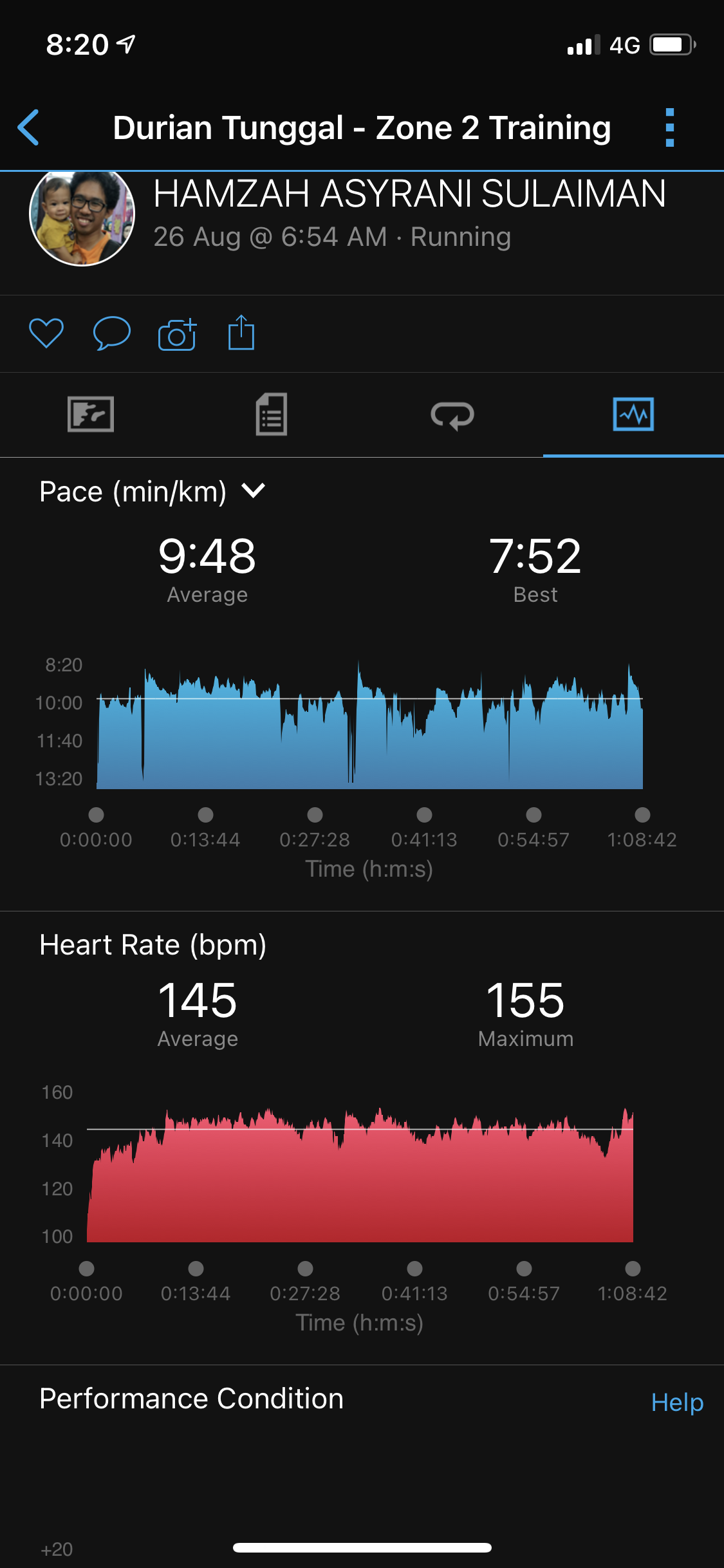Screen dimensions: 724x1568
Task: Select the charts tab
Action: click(x=633, y=414)
